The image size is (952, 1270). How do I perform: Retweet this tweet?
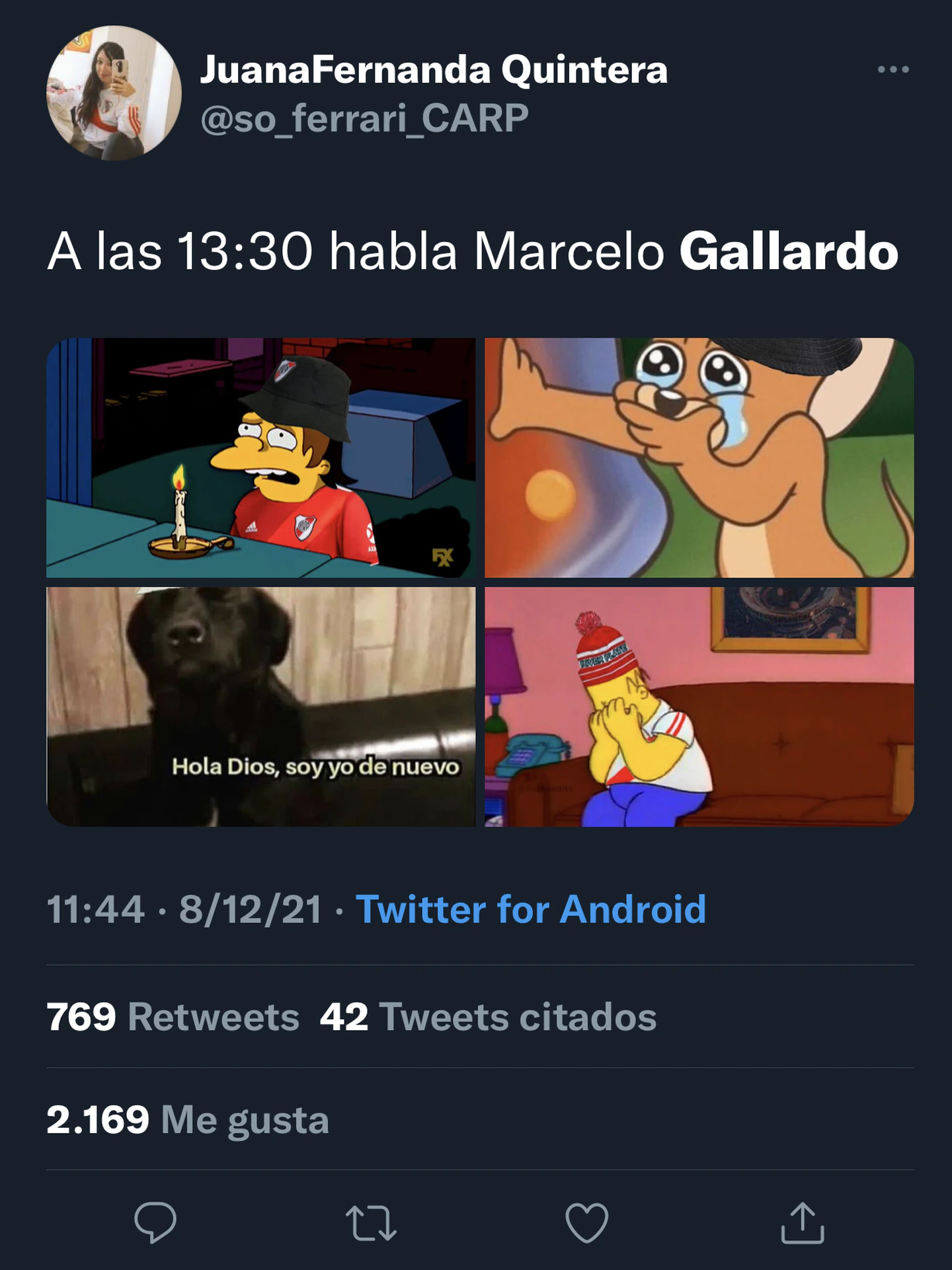(x=371, y=1222)
